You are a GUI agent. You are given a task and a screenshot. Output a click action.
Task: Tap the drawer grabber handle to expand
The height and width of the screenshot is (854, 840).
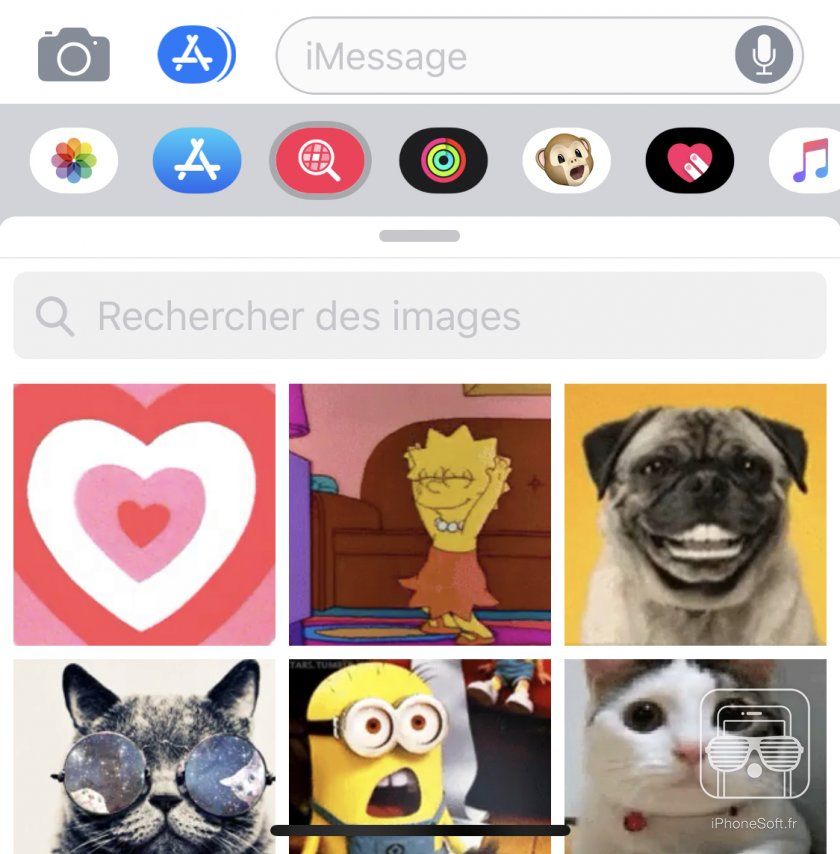pyautogui.click(x=420, y=236)
